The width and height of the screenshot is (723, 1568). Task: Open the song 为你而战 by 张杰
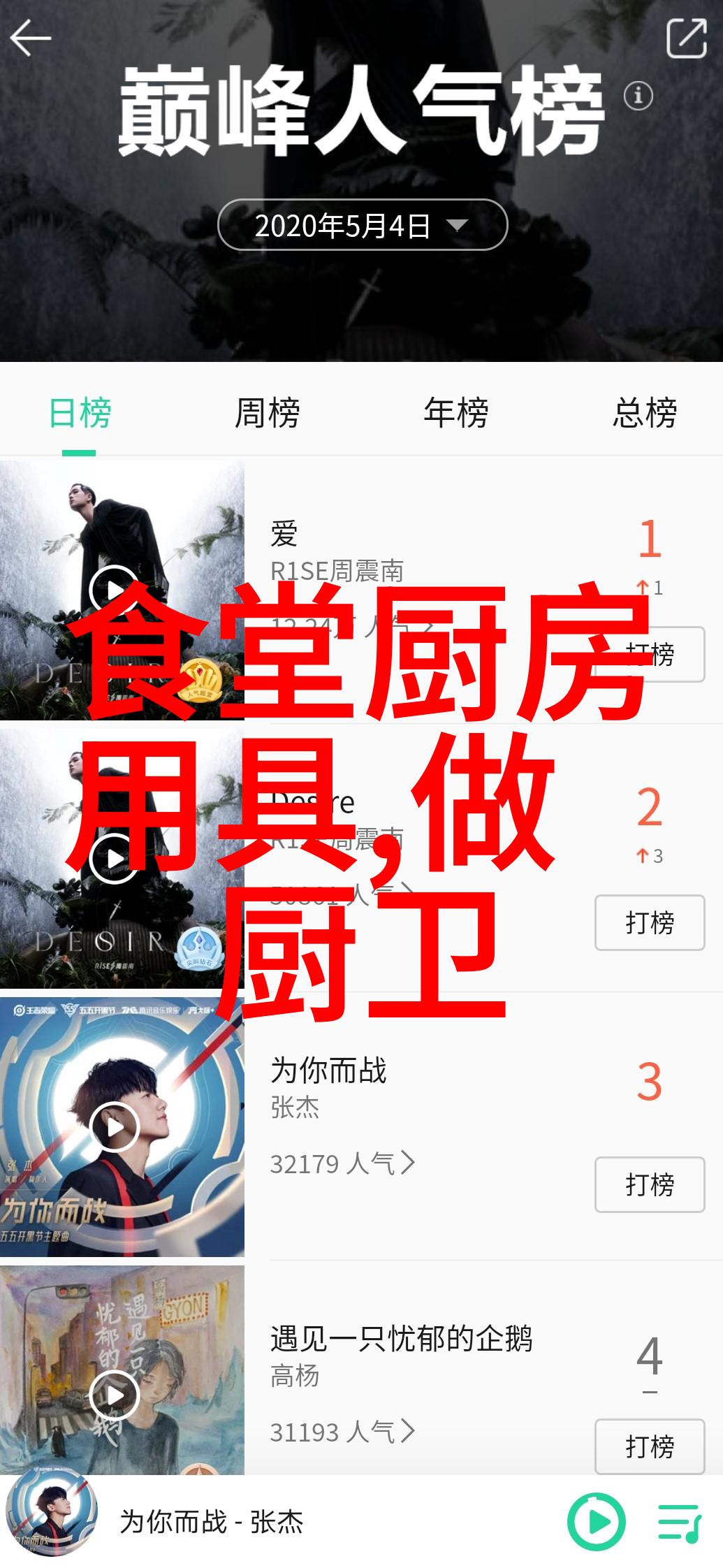pyautogui.click(x=328, y=1071)
